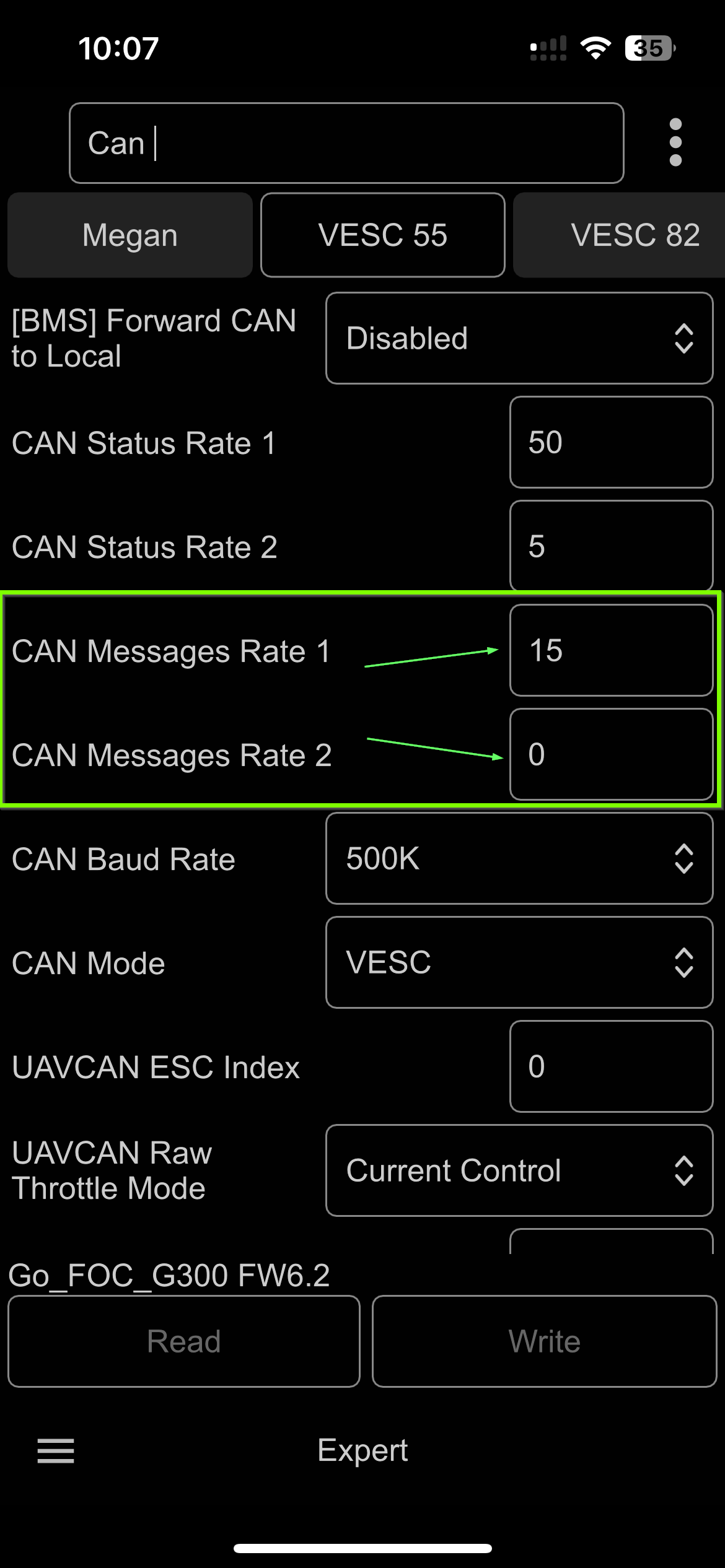Screen dimensions: 725x1568
Task: Edit the UAVCAN ESC Index field
Action: 610,1066
